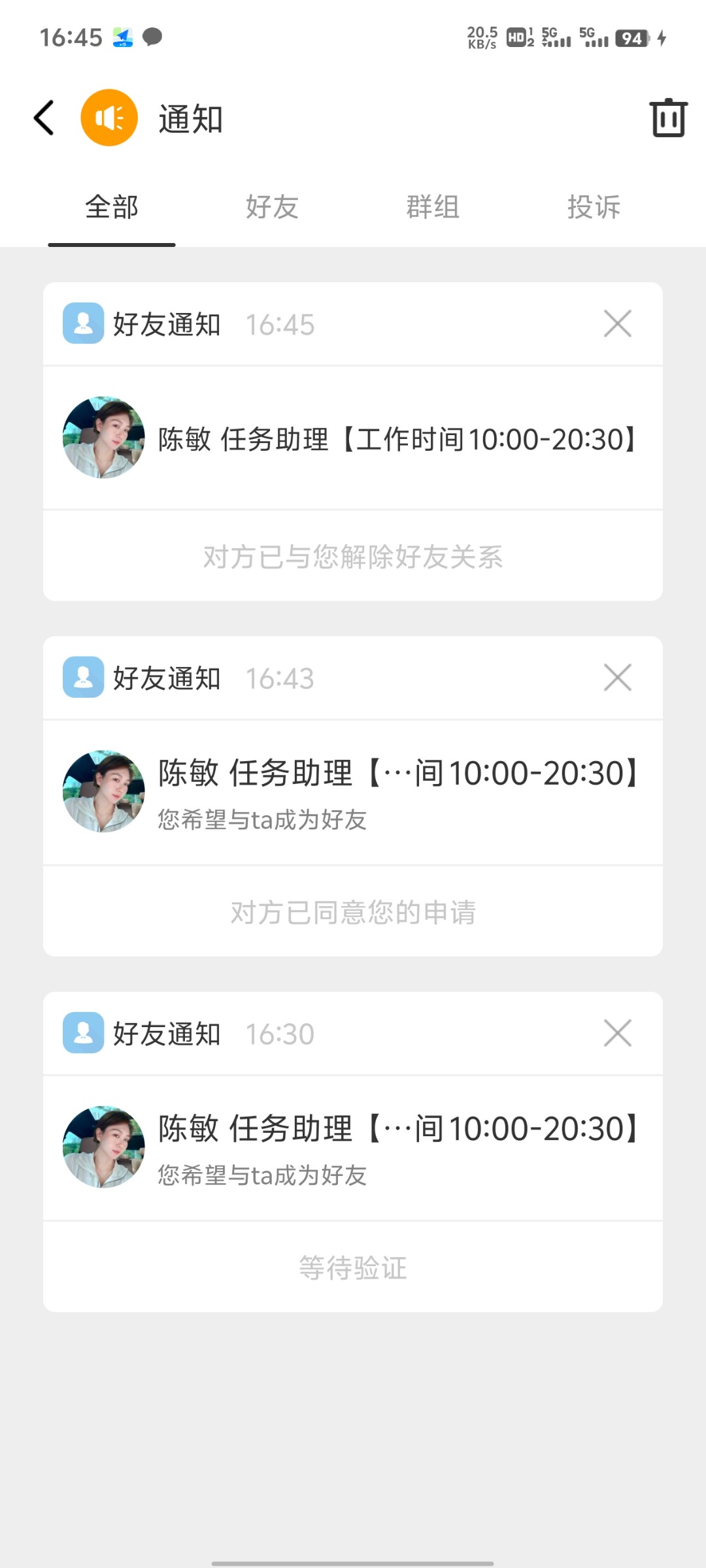Switch to the 好友 tab
The height and width of the screenshot is (1568, 706).
(272, 207)
